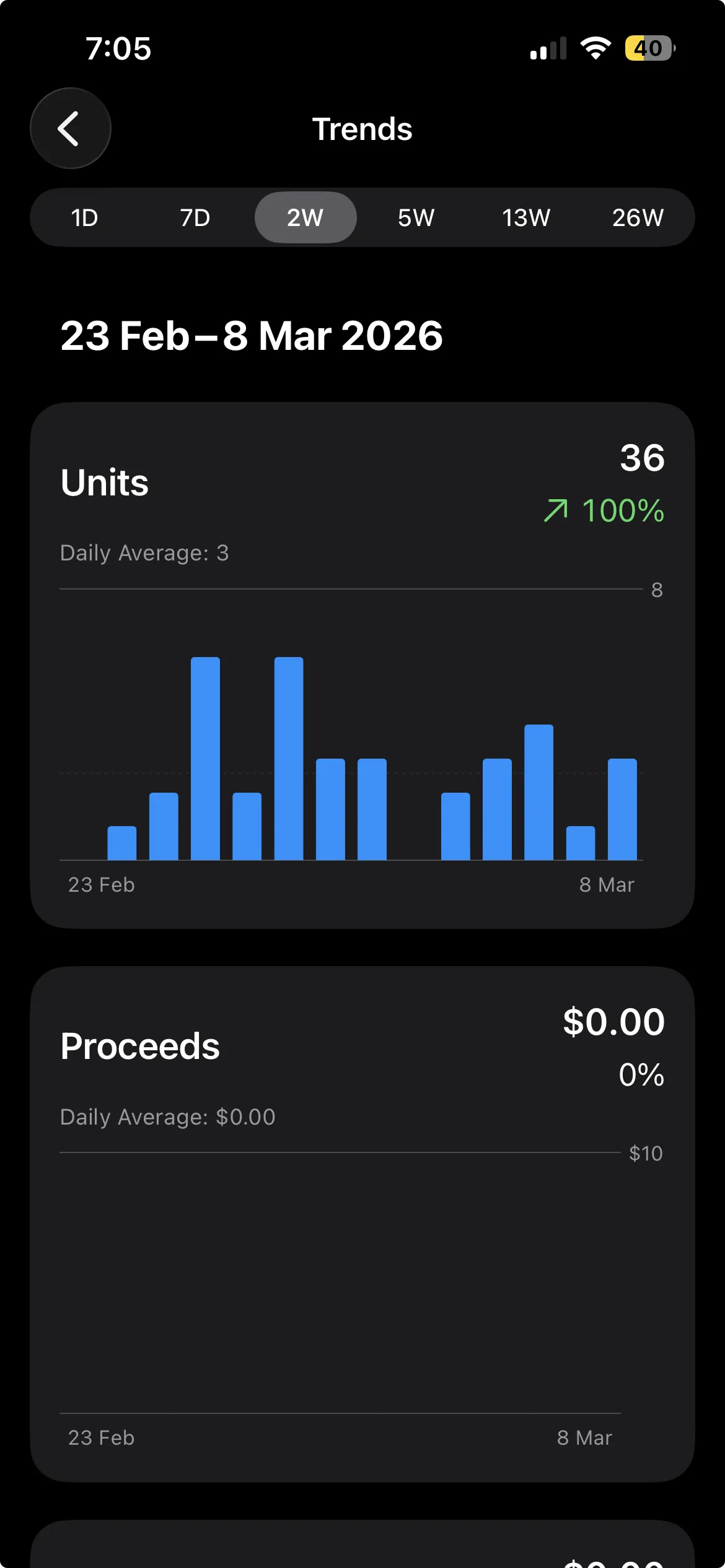725x1568 pixels.
Task: Select the 7D time range
Action: click(194, 217)
